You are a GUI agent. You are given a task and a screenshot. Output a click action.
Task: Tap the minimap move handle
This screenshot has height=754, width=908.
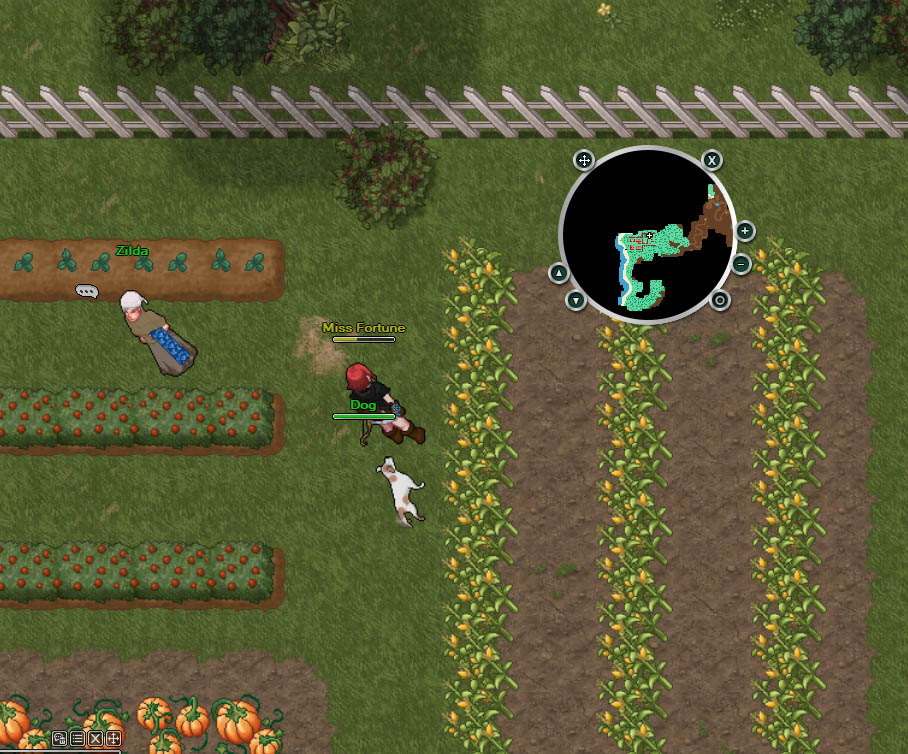(584, 160)
